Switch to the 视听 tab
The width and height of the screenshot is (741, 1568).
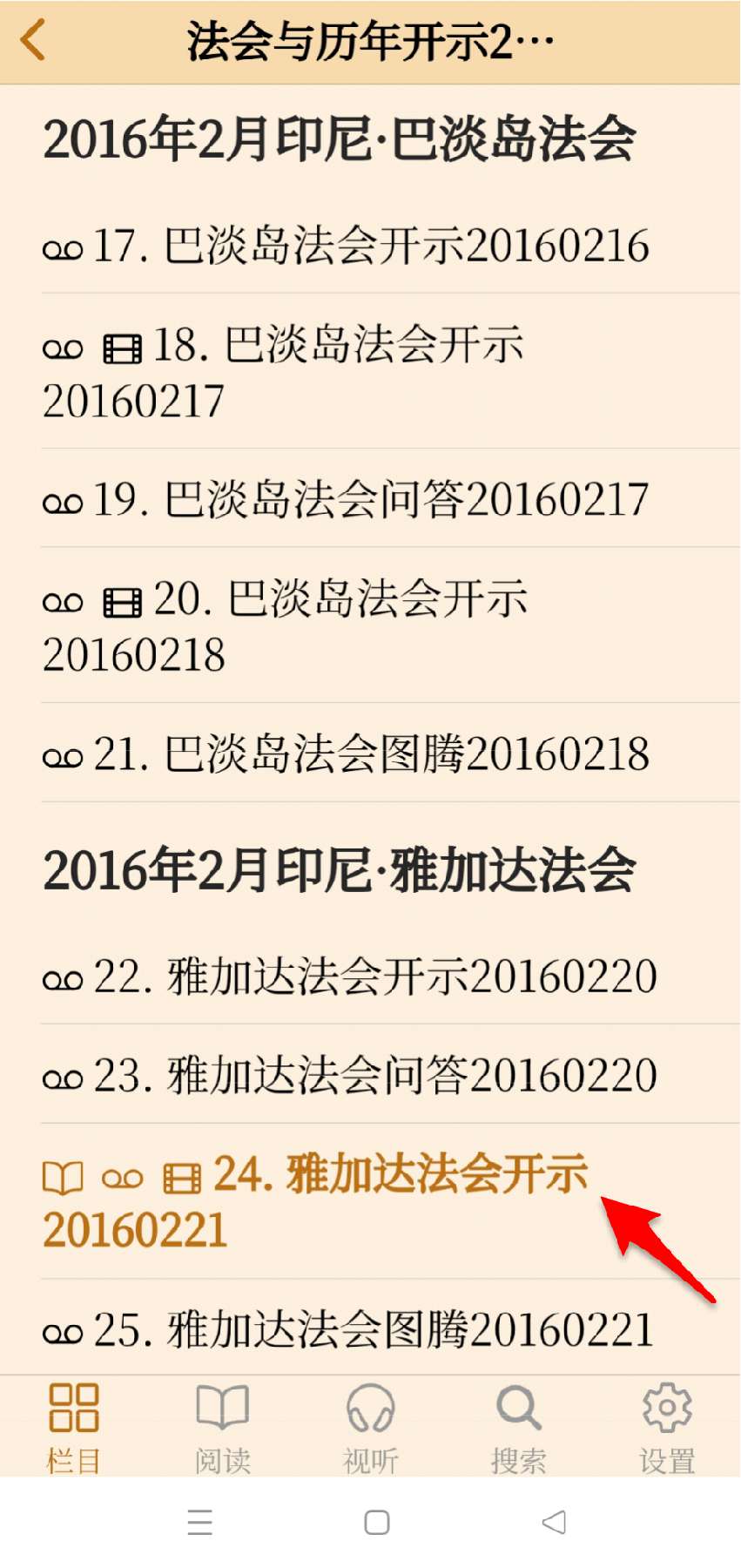tap(371, 1428)
